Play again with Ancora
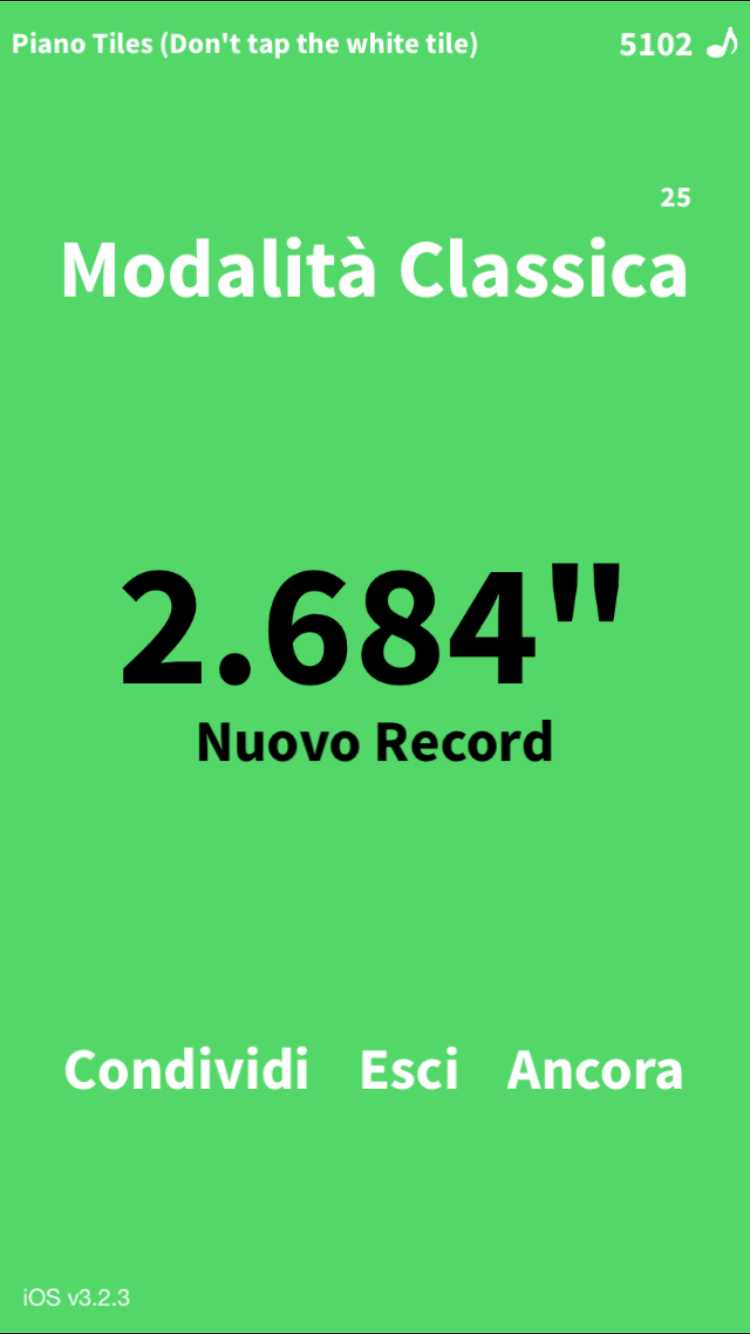 pyautogui.click(x=595, y=1070)
